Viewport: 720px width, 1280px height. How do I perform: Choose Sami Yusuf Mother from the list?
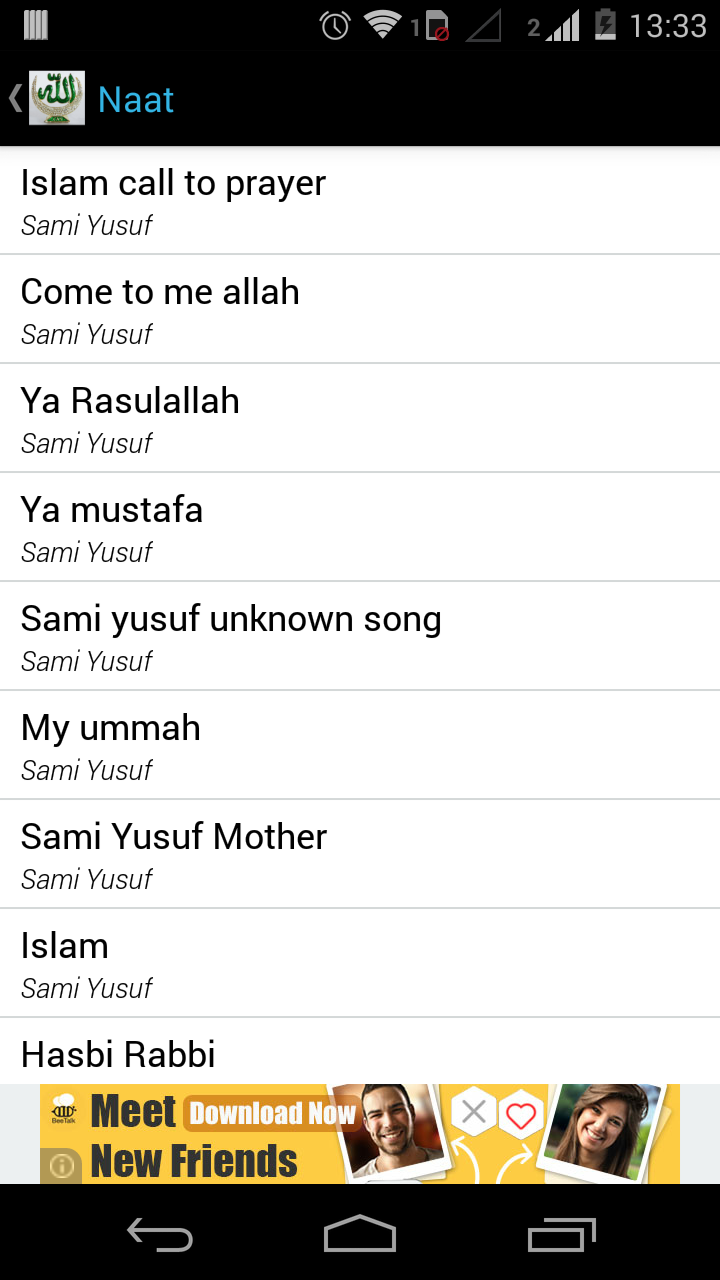pos(360,854)
